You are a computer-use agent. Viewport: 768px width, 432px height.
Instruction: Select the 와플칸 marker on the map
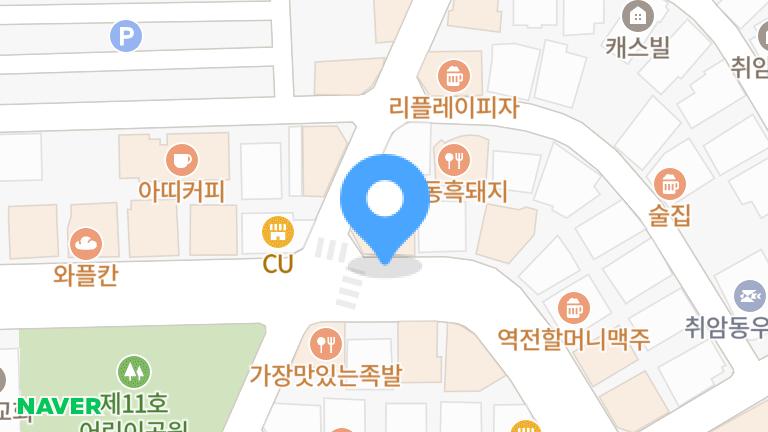coord(85,242)
